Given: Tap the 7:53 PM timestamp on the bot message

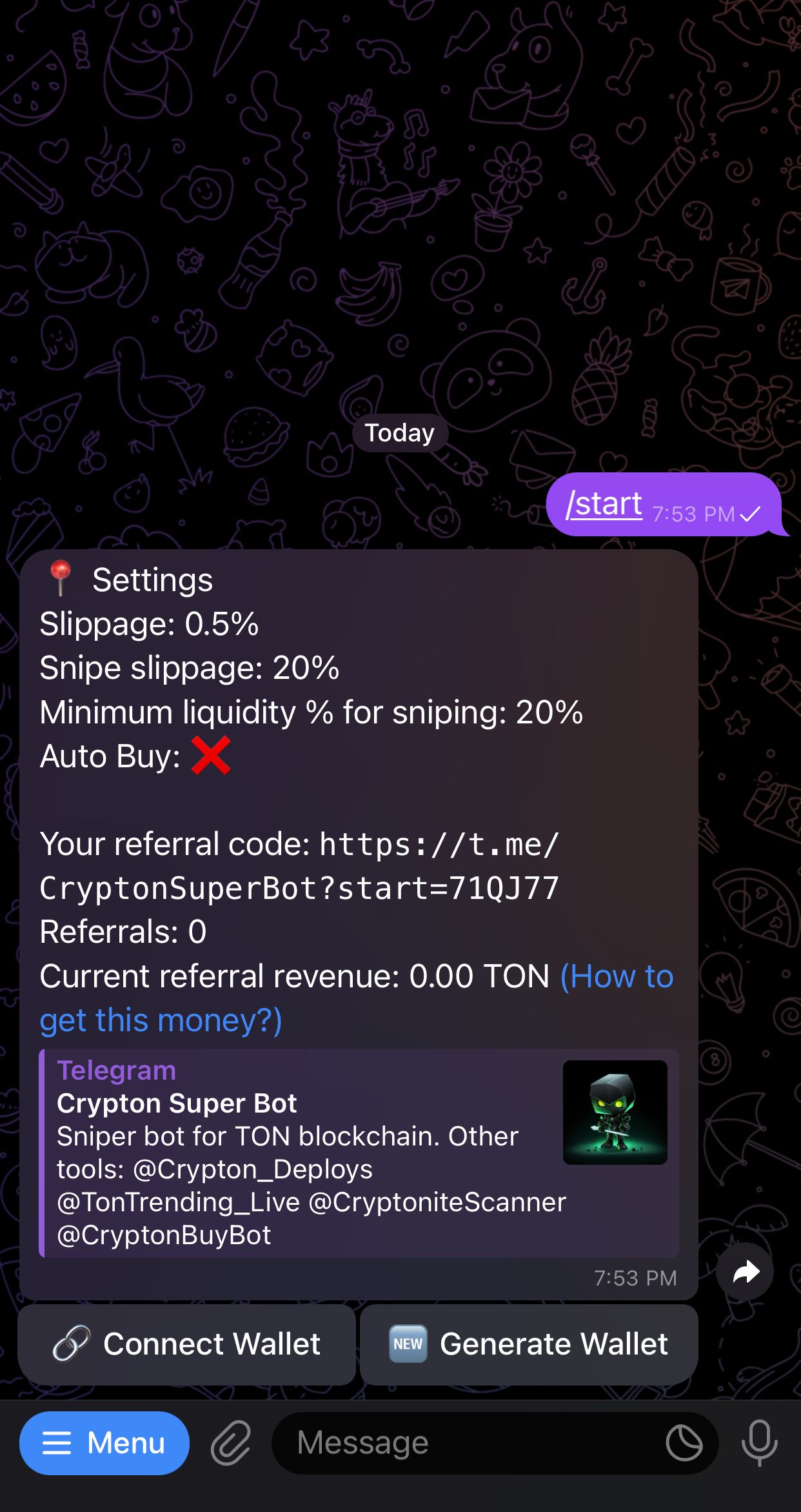Looking at the screenshot, I should (635, 1278).
